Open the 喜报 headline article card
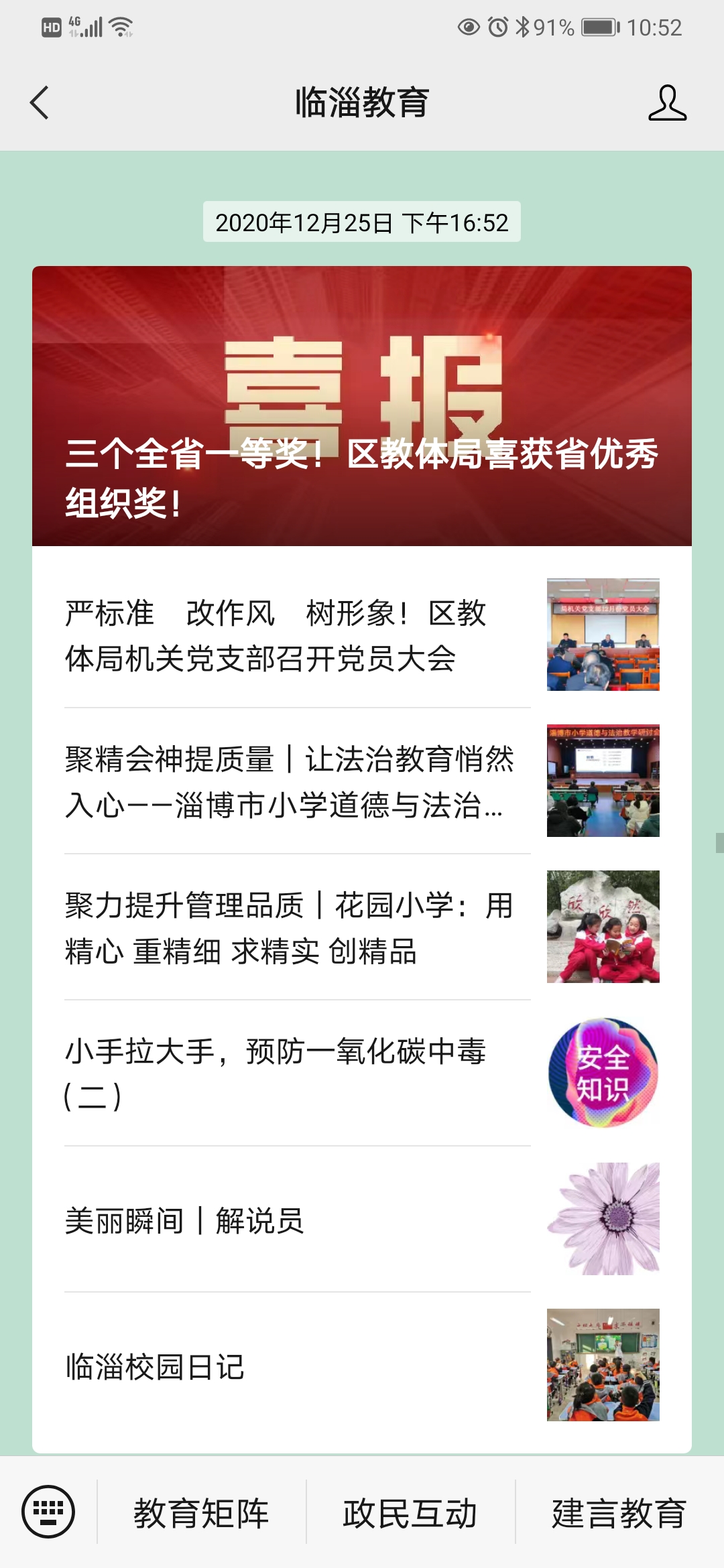 click(x=362, y=406)
